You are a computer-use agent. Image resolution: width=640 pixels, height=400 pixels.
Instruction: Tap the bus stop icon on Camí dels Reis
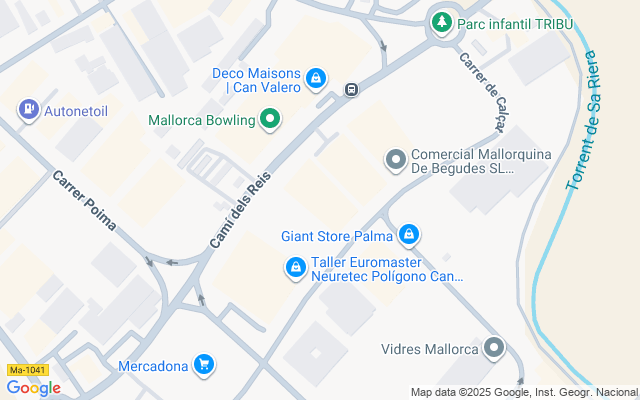click(352, 89)
